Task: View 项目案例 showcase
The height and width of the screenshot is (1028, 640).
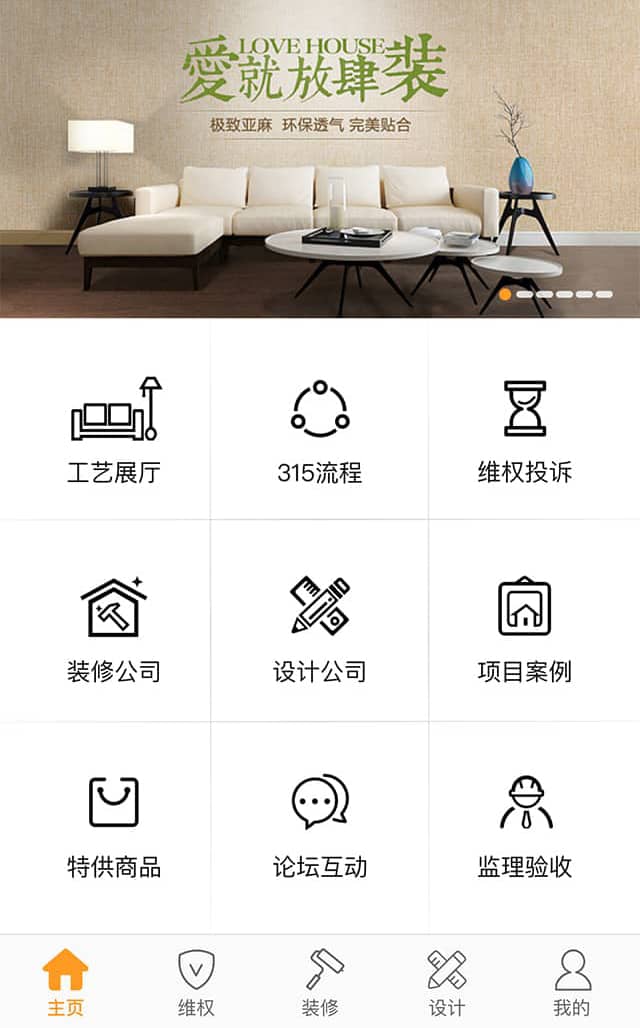Action: [525, 628]
